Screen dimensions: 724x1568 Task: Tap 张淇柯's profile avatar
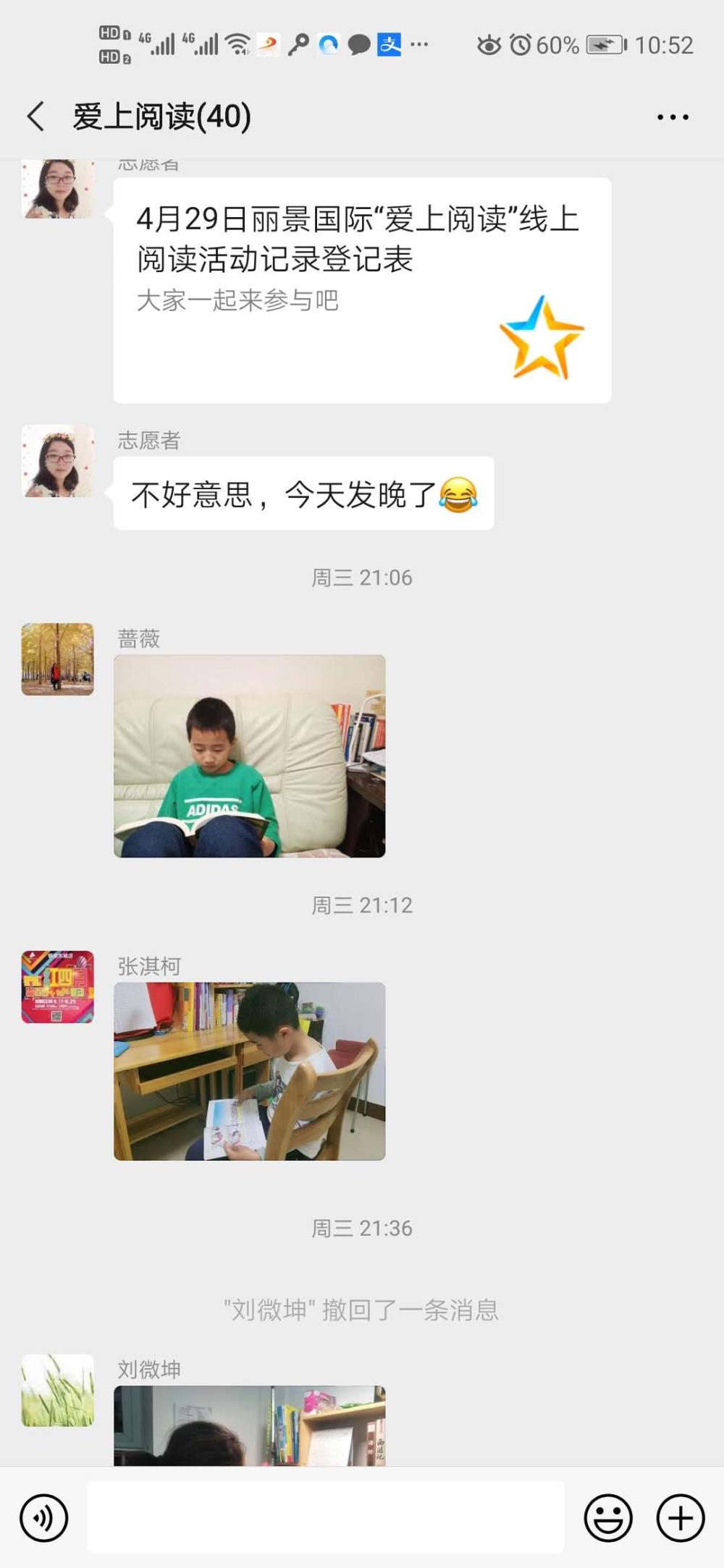pos(58,987)
